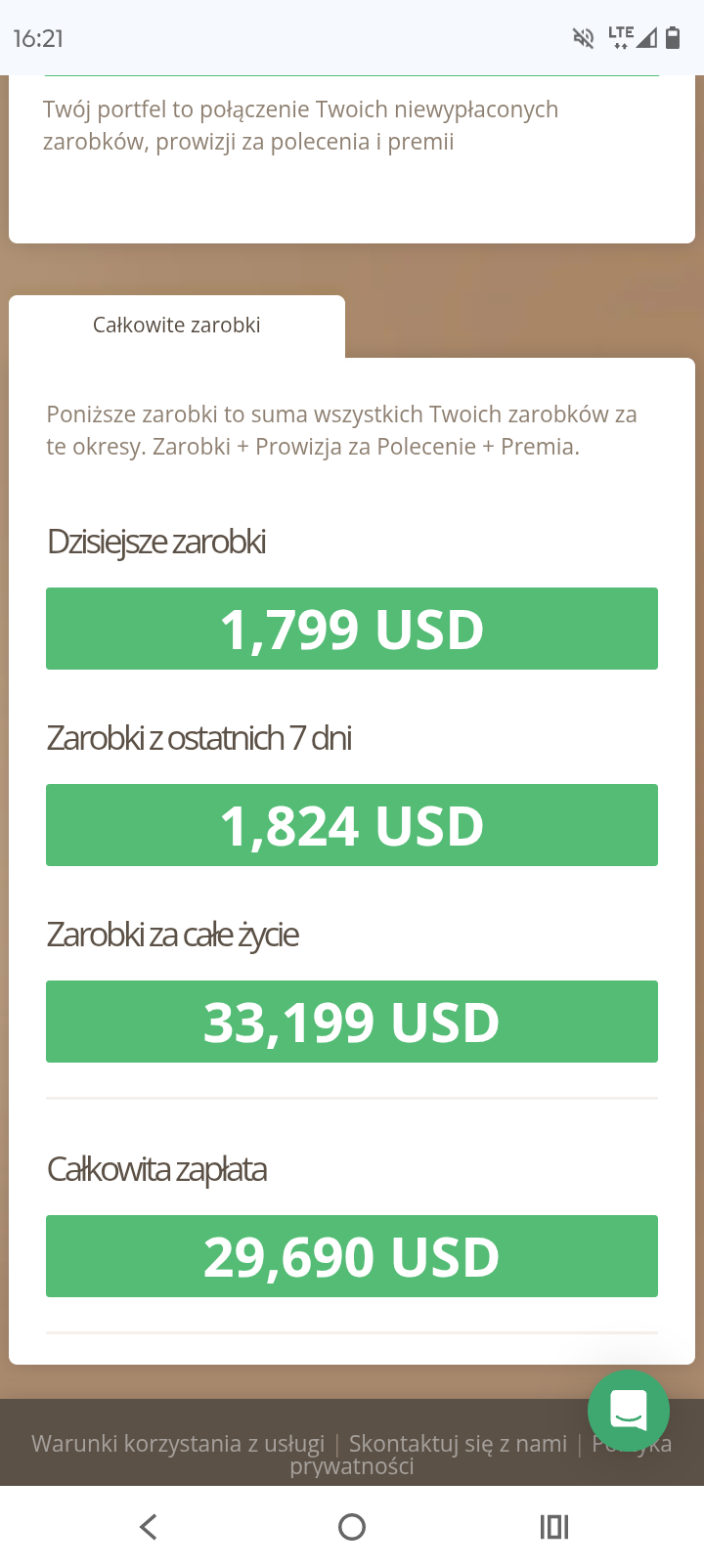Screen dimensions: 704x1568
Task: Go to the system home screen
Action: tap(352, 1527)
